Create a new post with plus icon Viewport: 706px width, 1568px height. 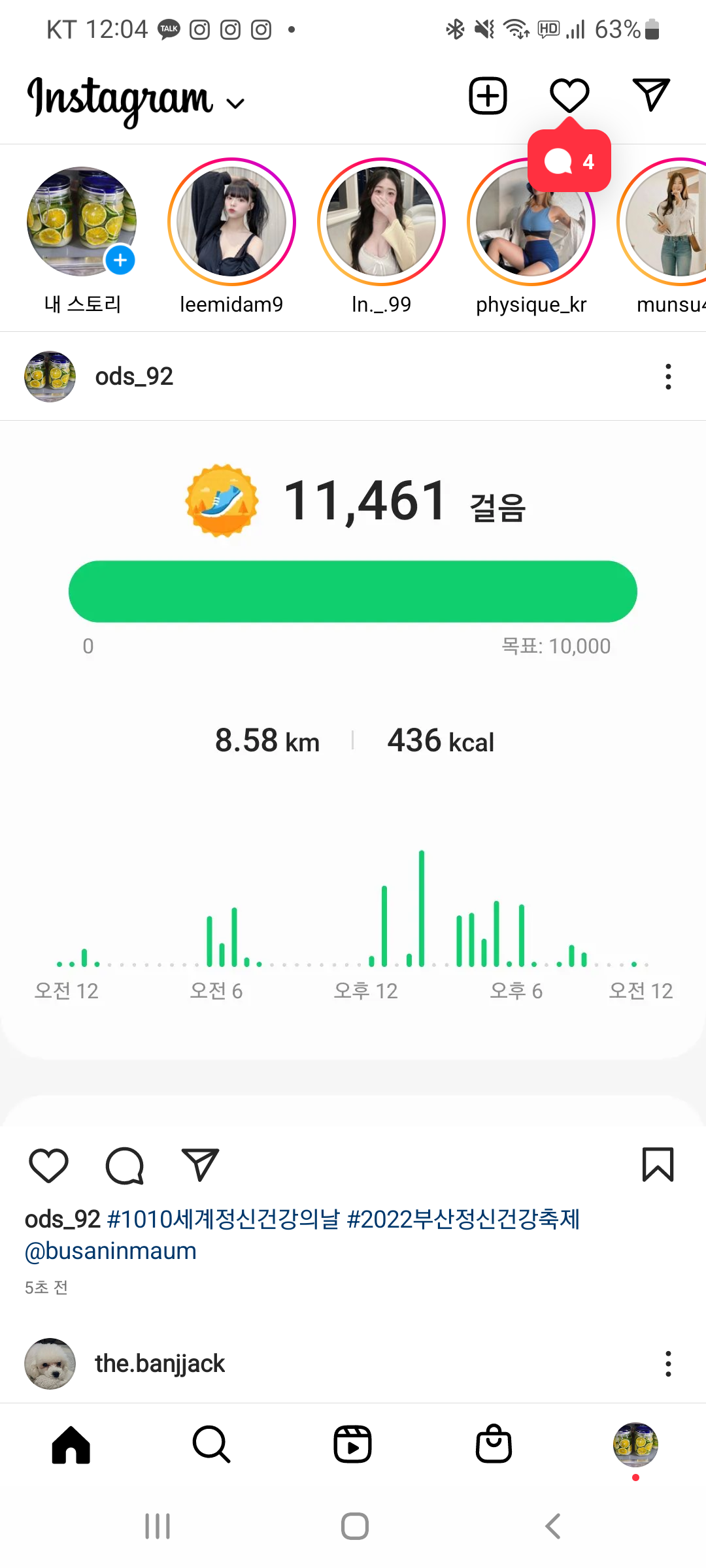[x=488, y=96]
